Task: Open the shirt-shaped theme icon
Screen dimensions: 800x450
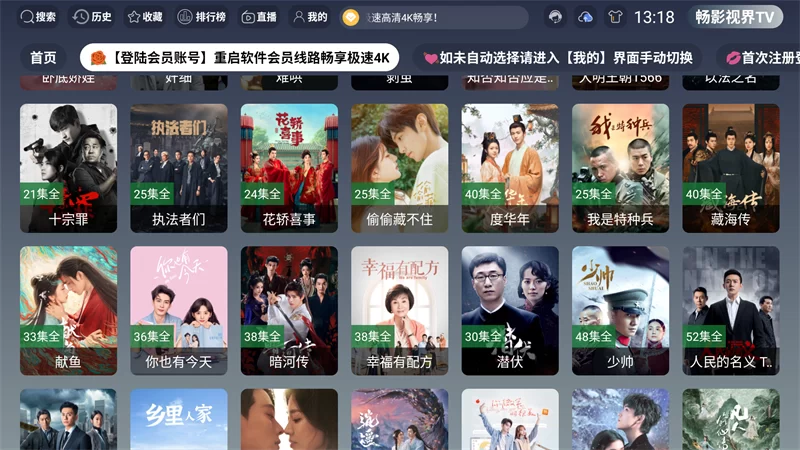Action: 615,17
